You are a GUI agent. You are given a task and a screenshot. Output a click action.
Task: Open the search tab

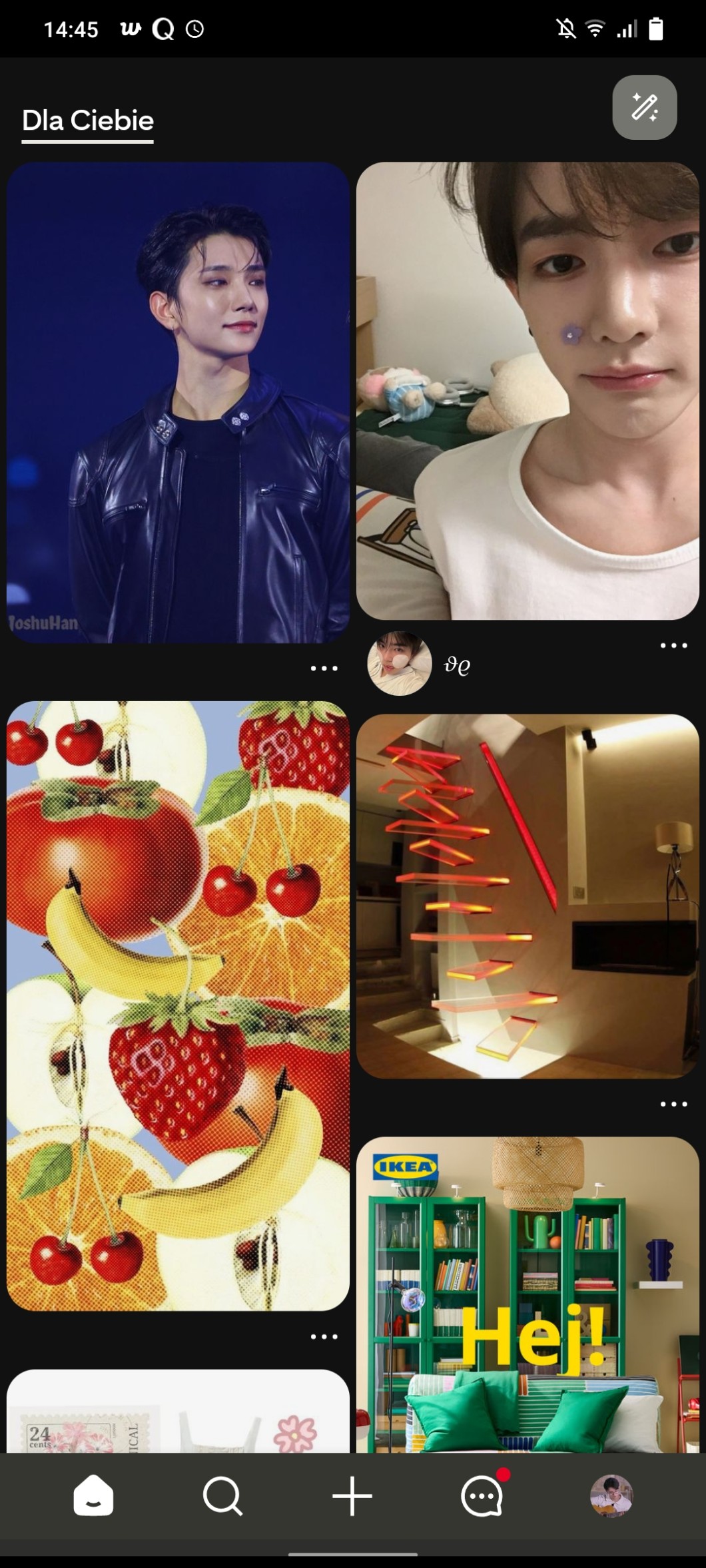[x=222, y=1496]
